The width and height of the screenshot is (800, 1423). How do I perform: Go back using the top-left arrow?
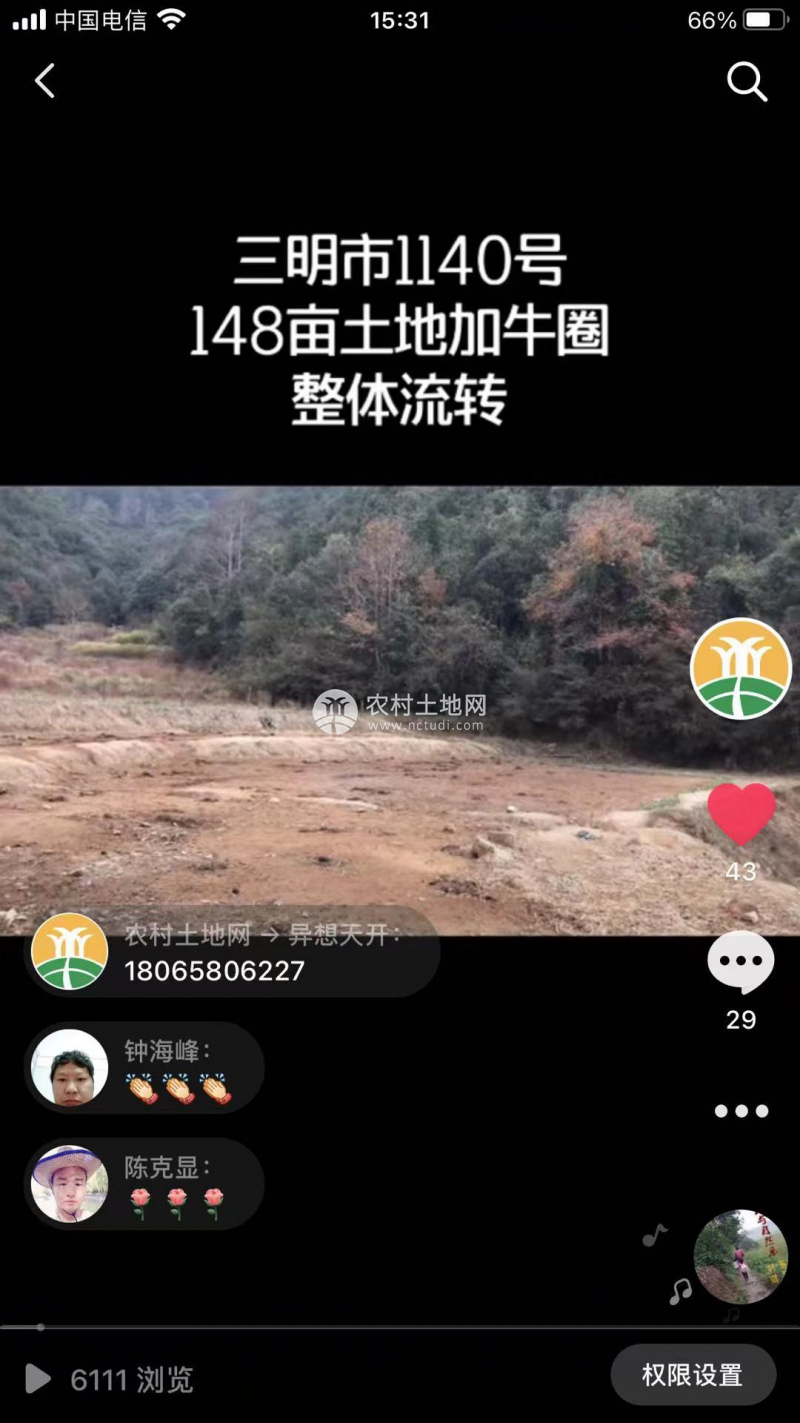point(45,81)
